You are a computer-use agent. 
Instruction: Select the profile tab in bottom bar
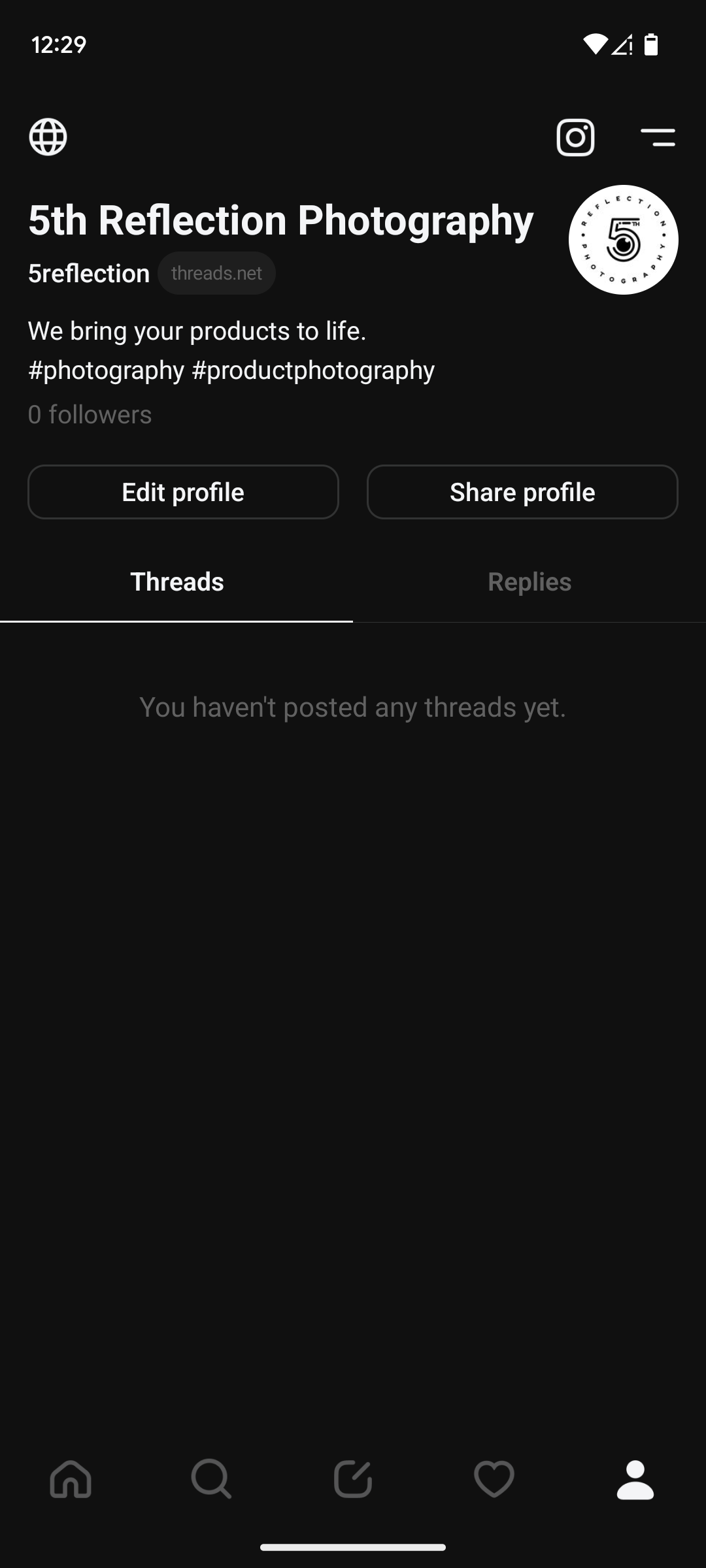tap(635, 1478)
